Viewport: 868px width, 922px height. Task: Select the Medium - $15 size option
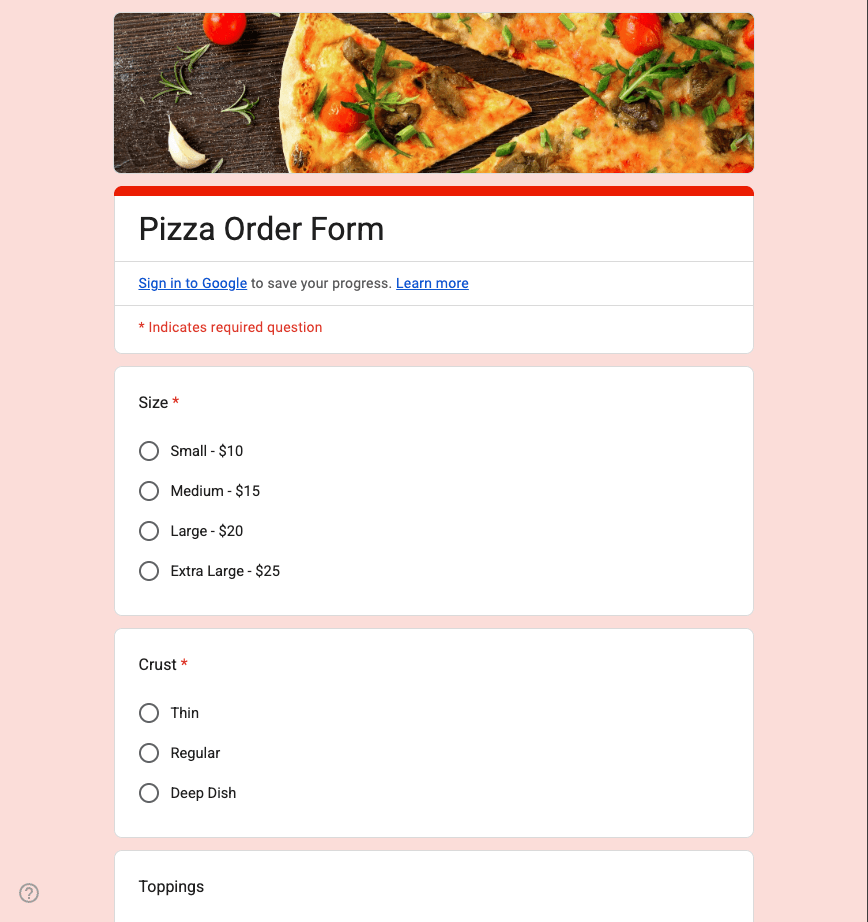(149, 491)
